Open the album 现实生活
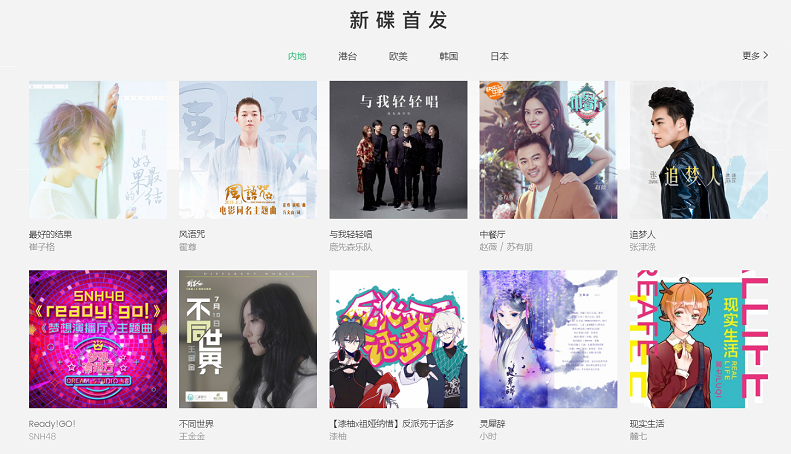This screenshot has height=454, width=791. [x=698, y=338]
